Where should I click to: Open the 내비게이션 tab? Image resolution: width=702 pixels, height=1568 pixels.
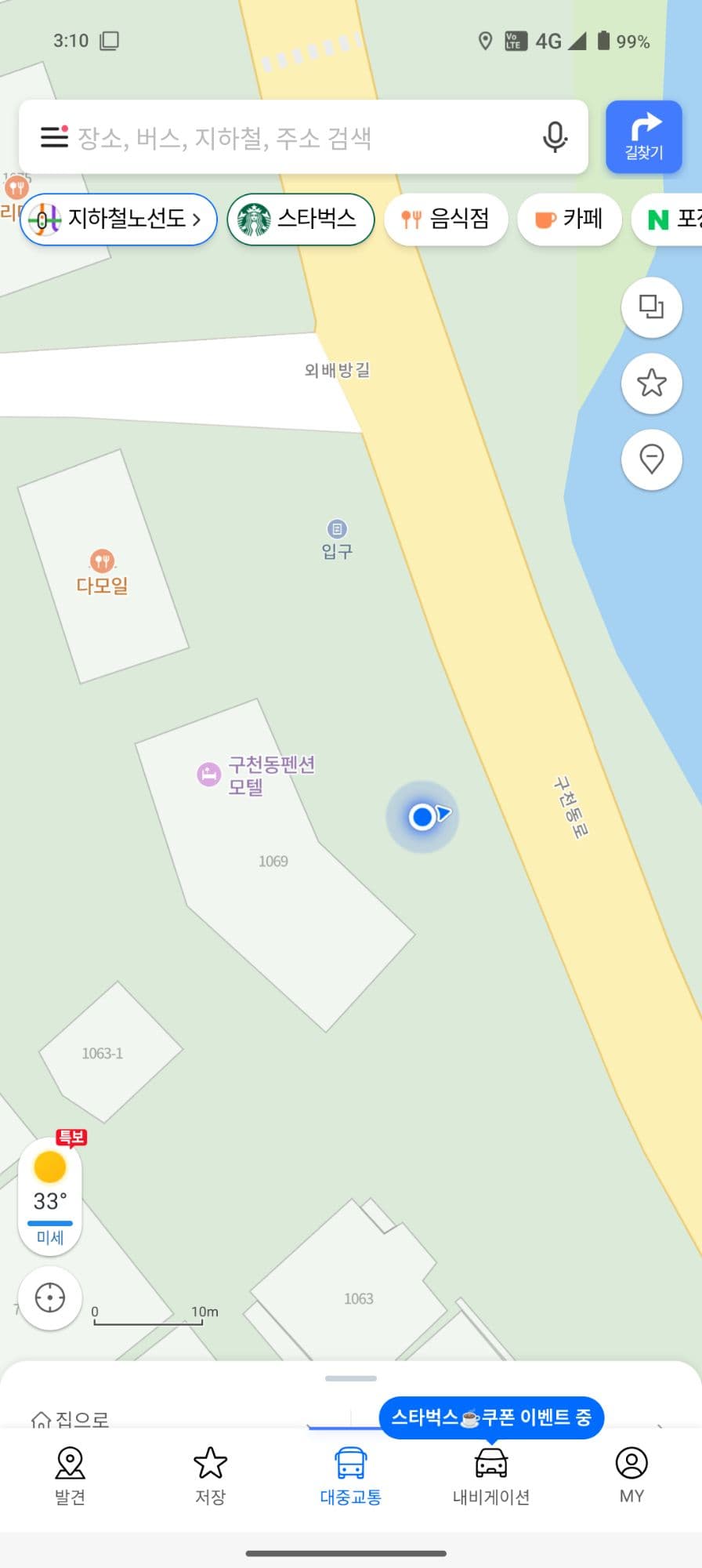point(491,1475)
